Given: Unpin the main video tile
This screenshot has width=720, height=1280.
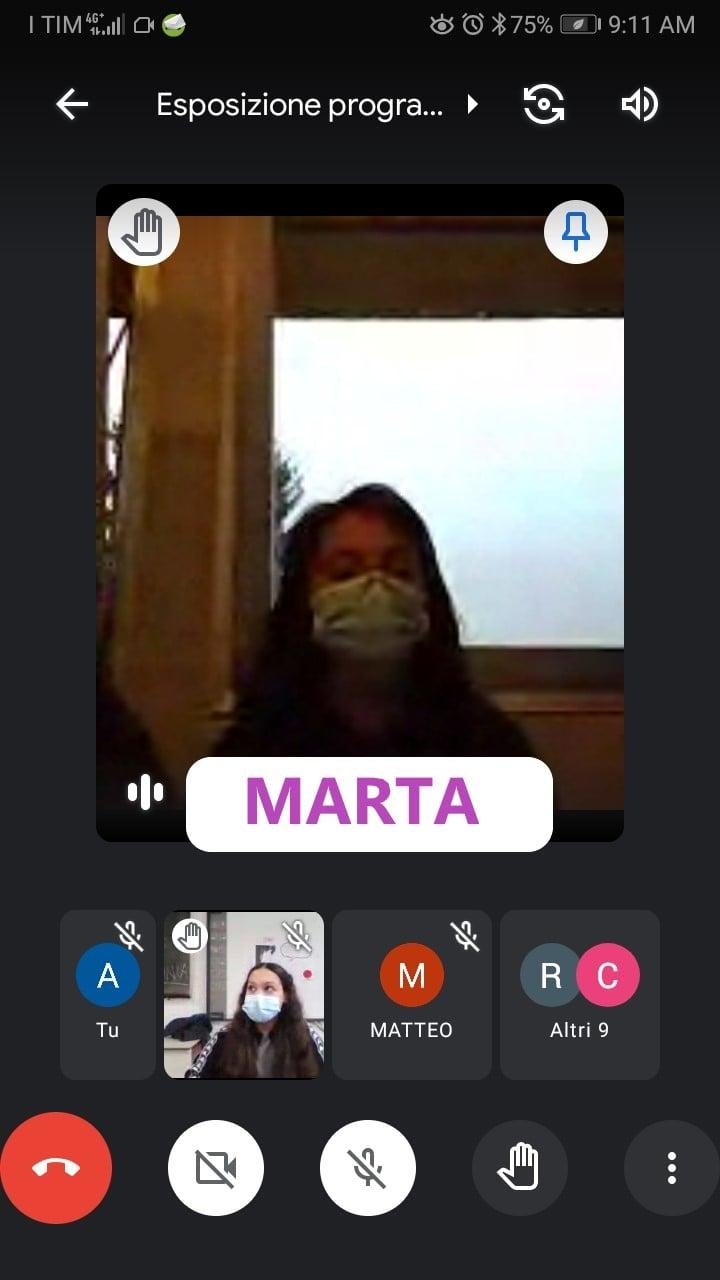Looking at the screenshot, I should (x=575, y=233).
